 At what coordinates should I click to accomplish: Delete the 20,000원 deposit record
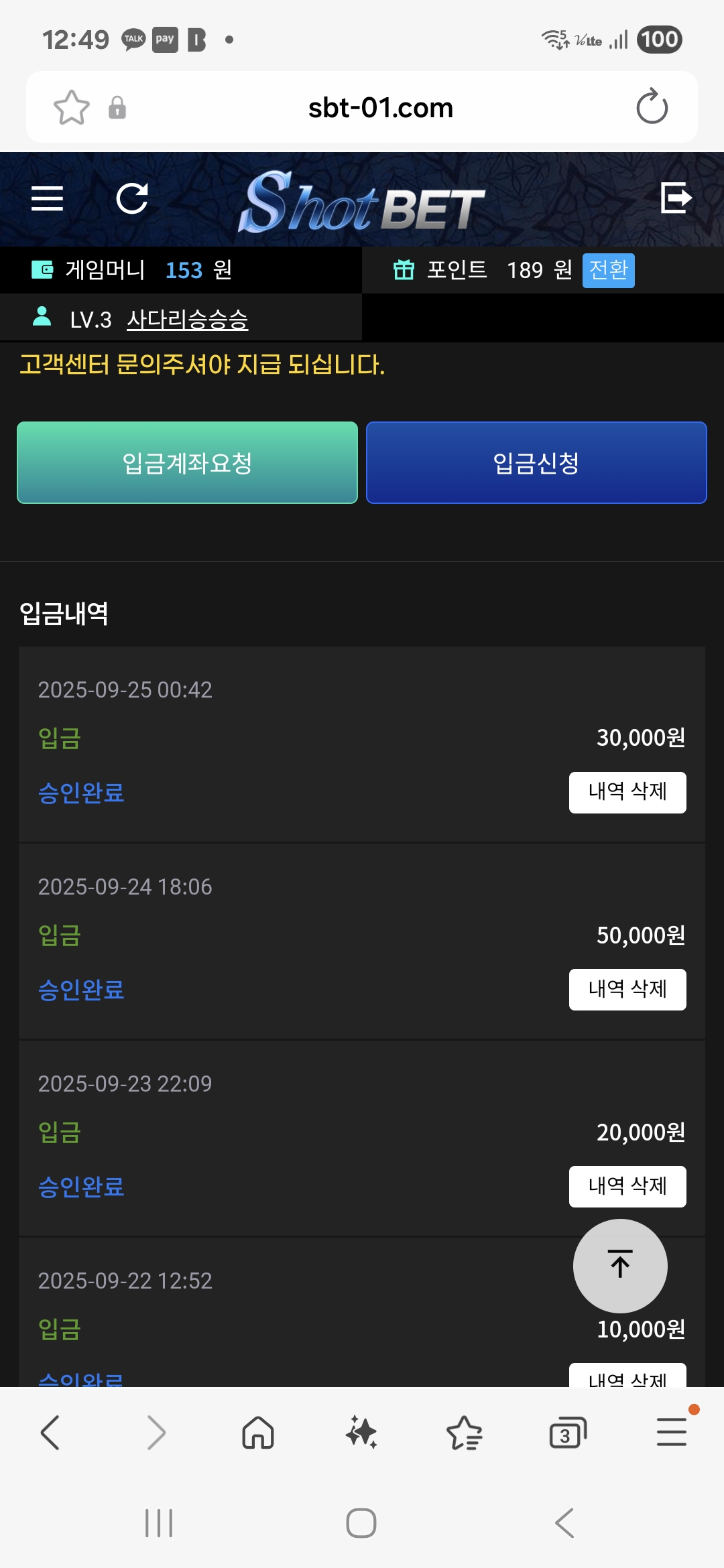tap(627, 1186)
